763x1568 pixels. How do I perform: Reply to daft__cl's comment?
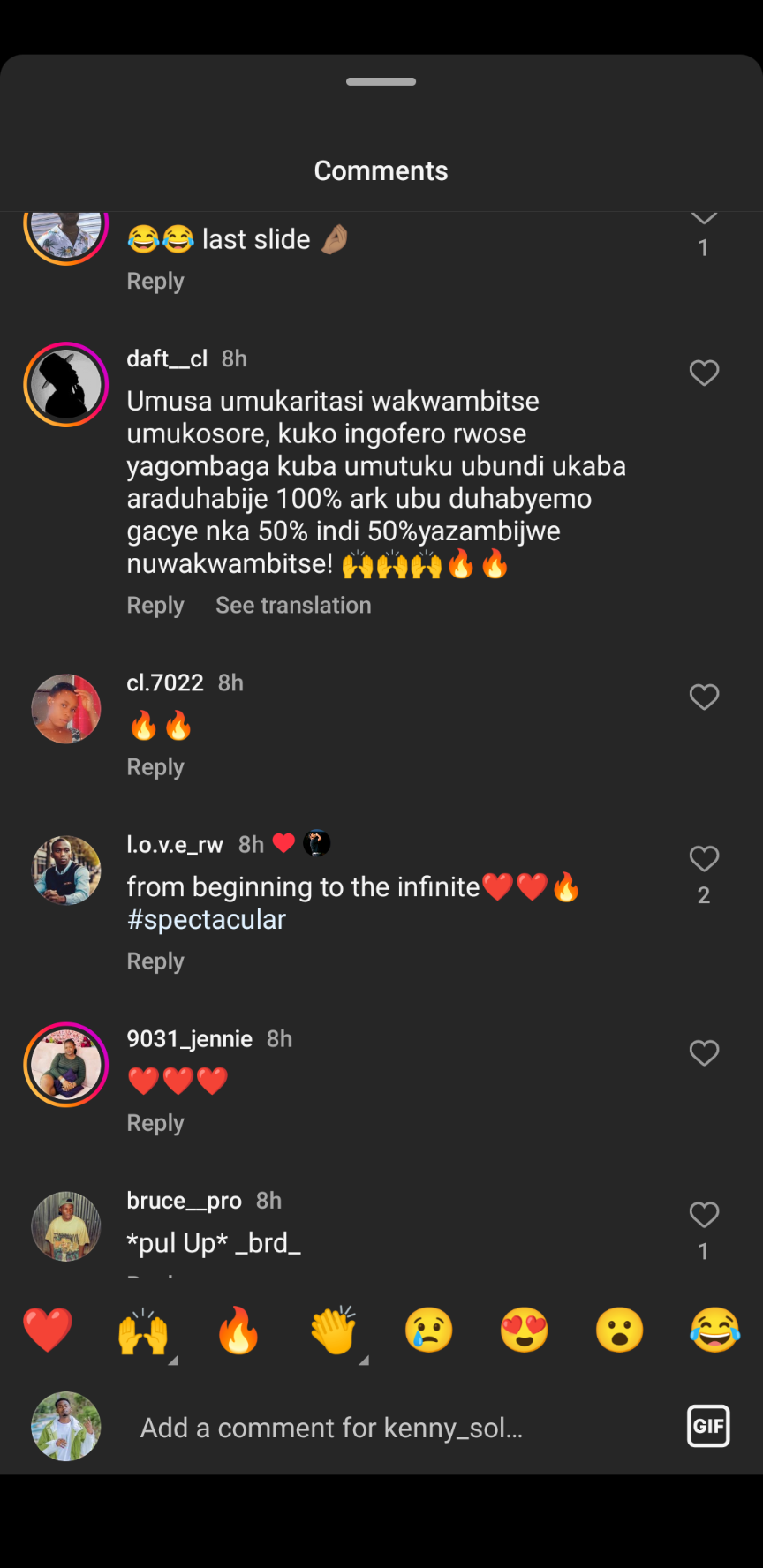[155, 606]
